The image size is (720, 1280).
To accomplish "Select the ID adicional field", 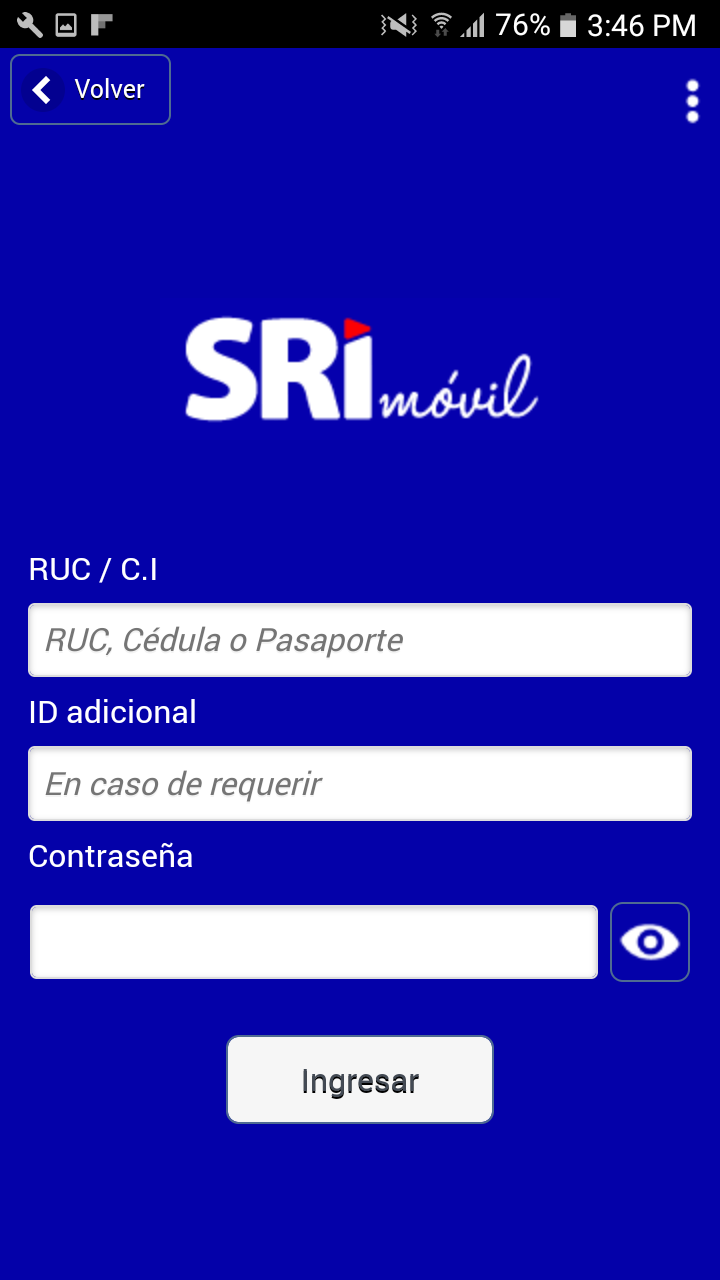I will click(360, 784).
